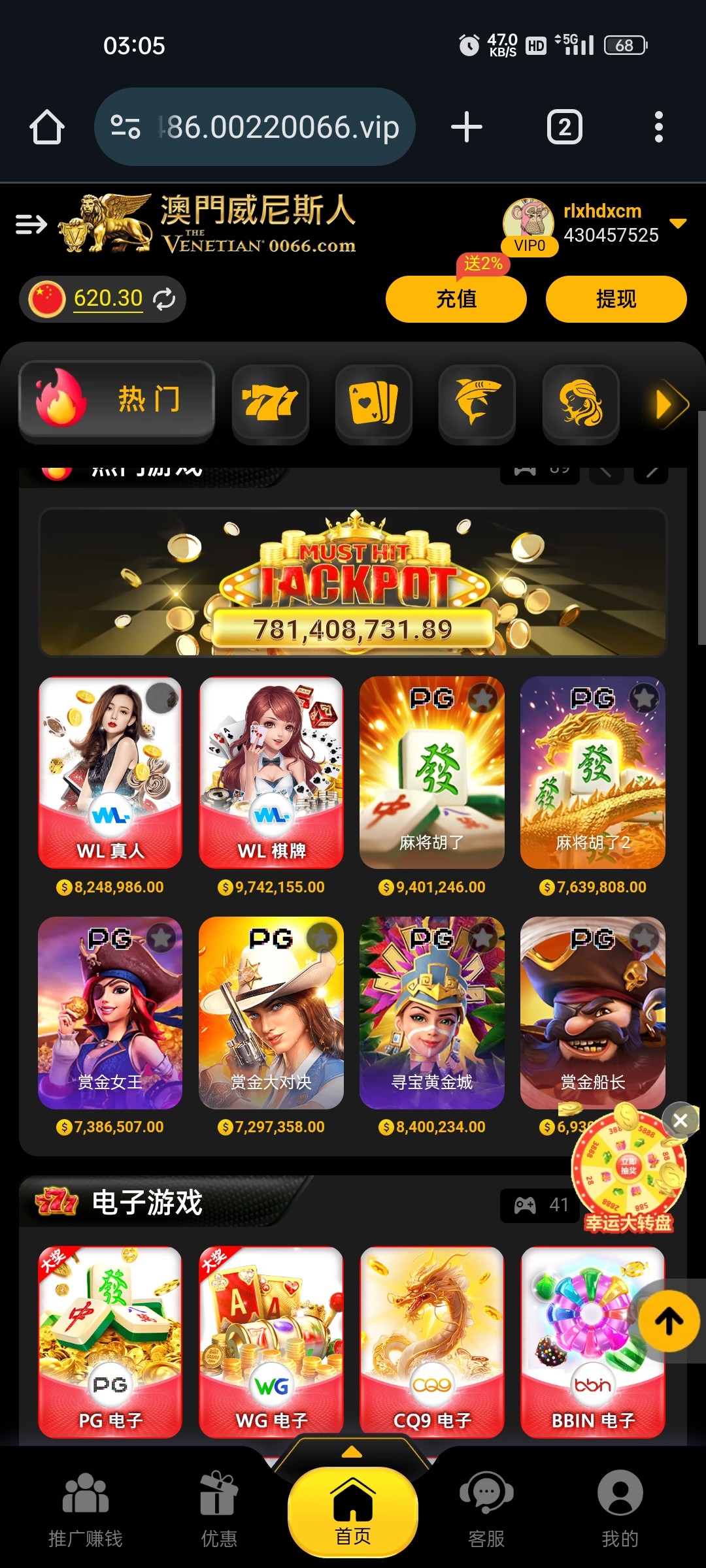The height and width of the screenshot is (1568, 706).
Task: Open the WL 真人 game tile
Action: point(110,772)
